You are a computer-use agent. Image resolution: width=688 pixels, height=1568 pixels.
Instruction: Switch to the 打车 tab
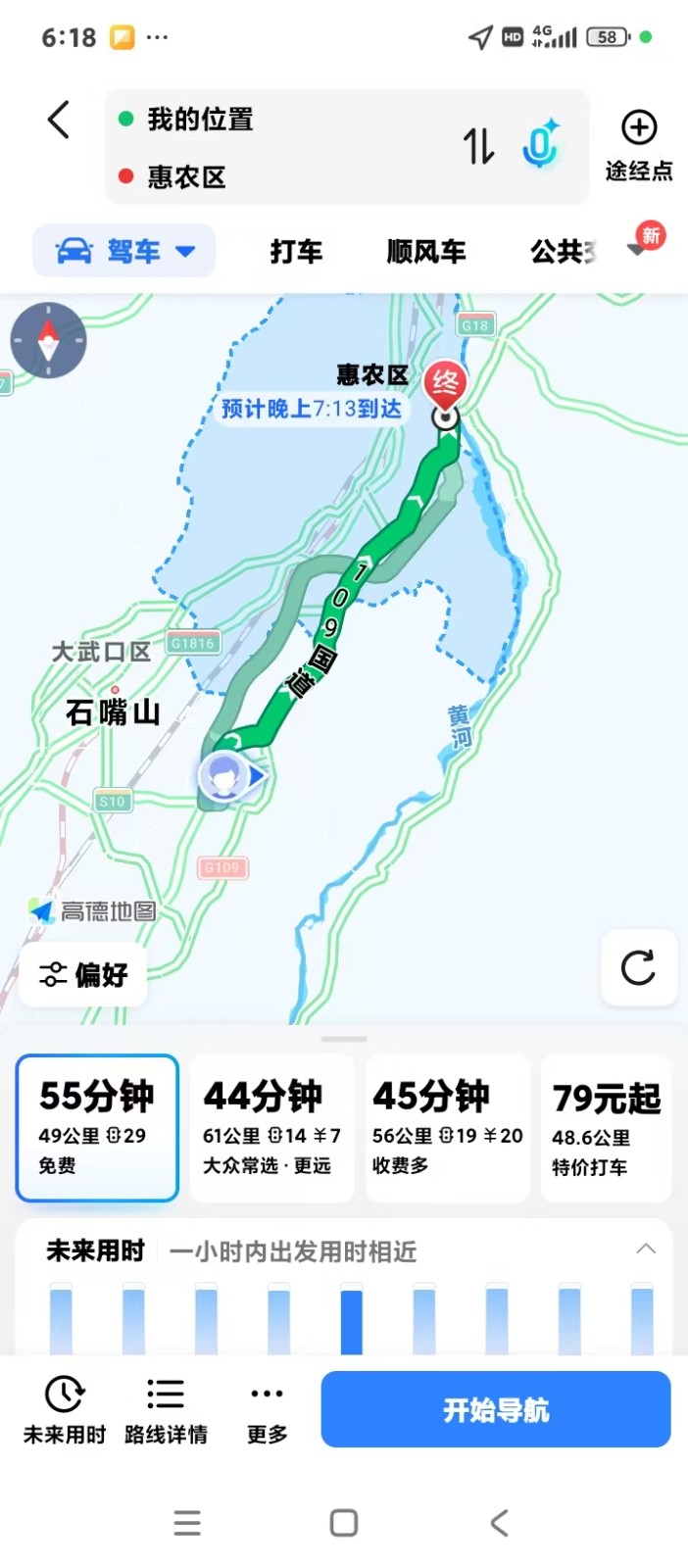(296, 252)
